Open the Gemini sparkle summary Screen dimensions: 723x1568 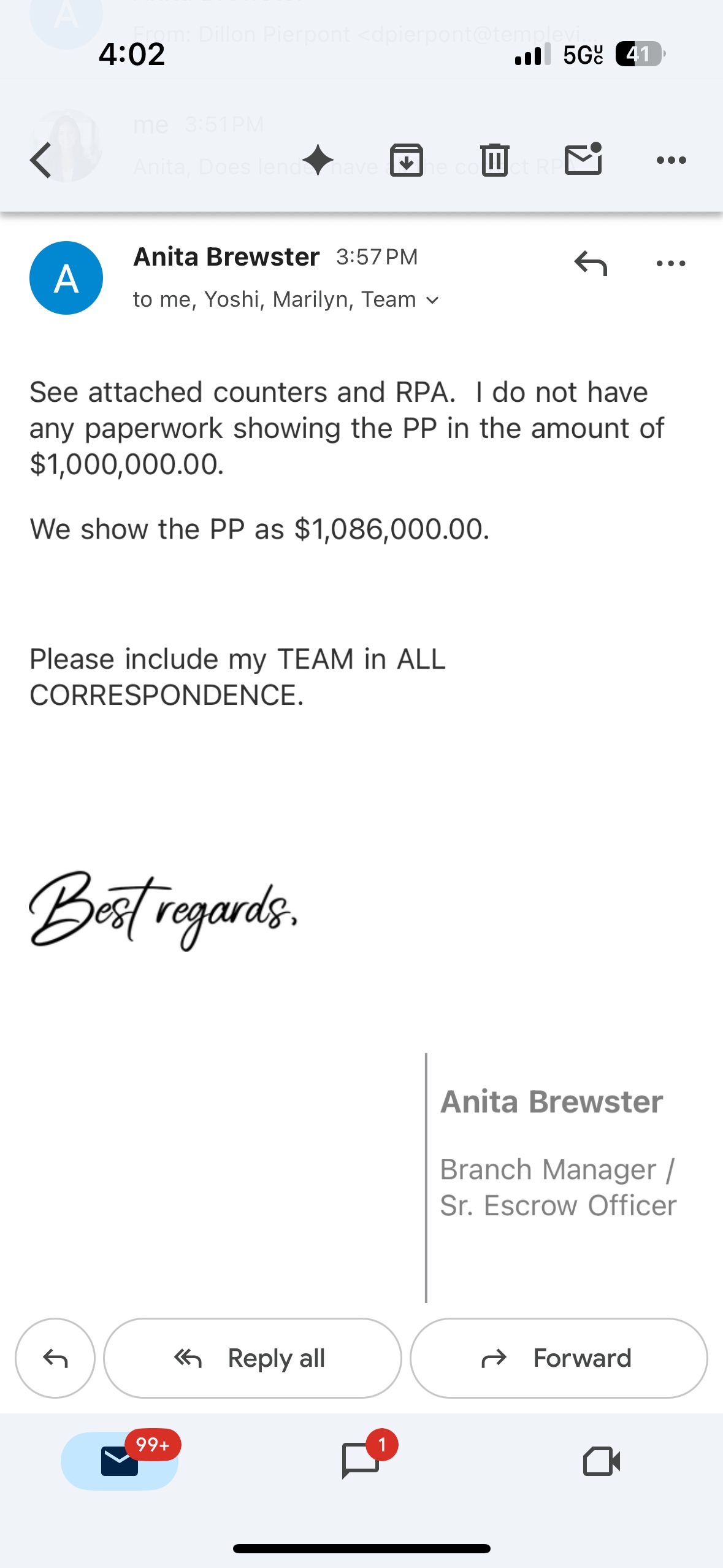click(x=318, y=160)
